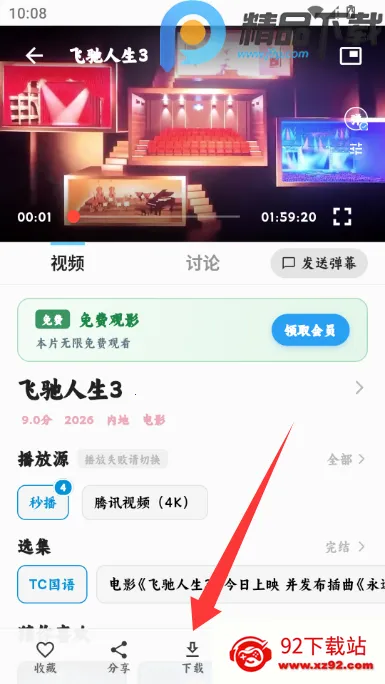385x684 pixels.
Task: Enter fullscreen video playback
Action: coord(342,217)
